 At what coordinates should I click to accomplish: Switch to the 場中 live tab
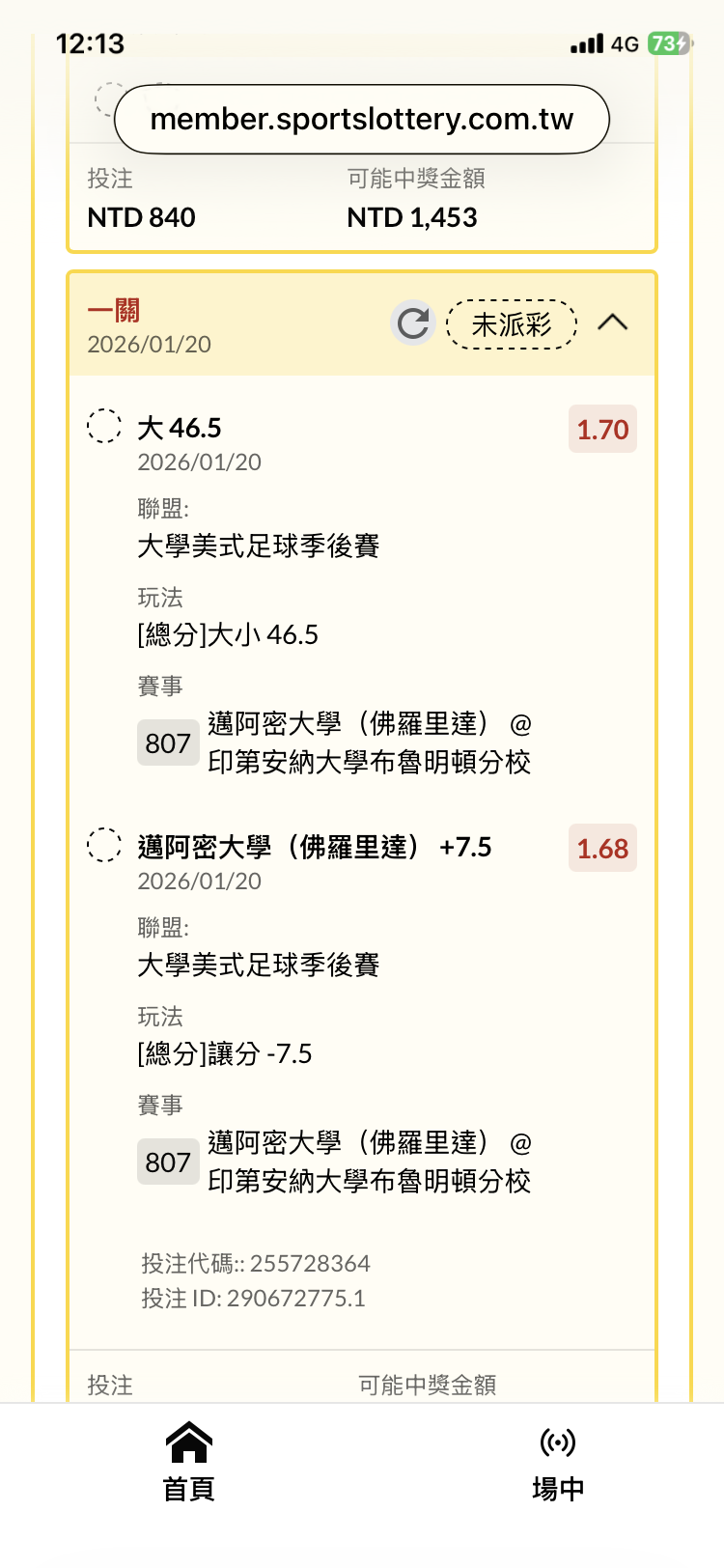(x=558, y=1462)
